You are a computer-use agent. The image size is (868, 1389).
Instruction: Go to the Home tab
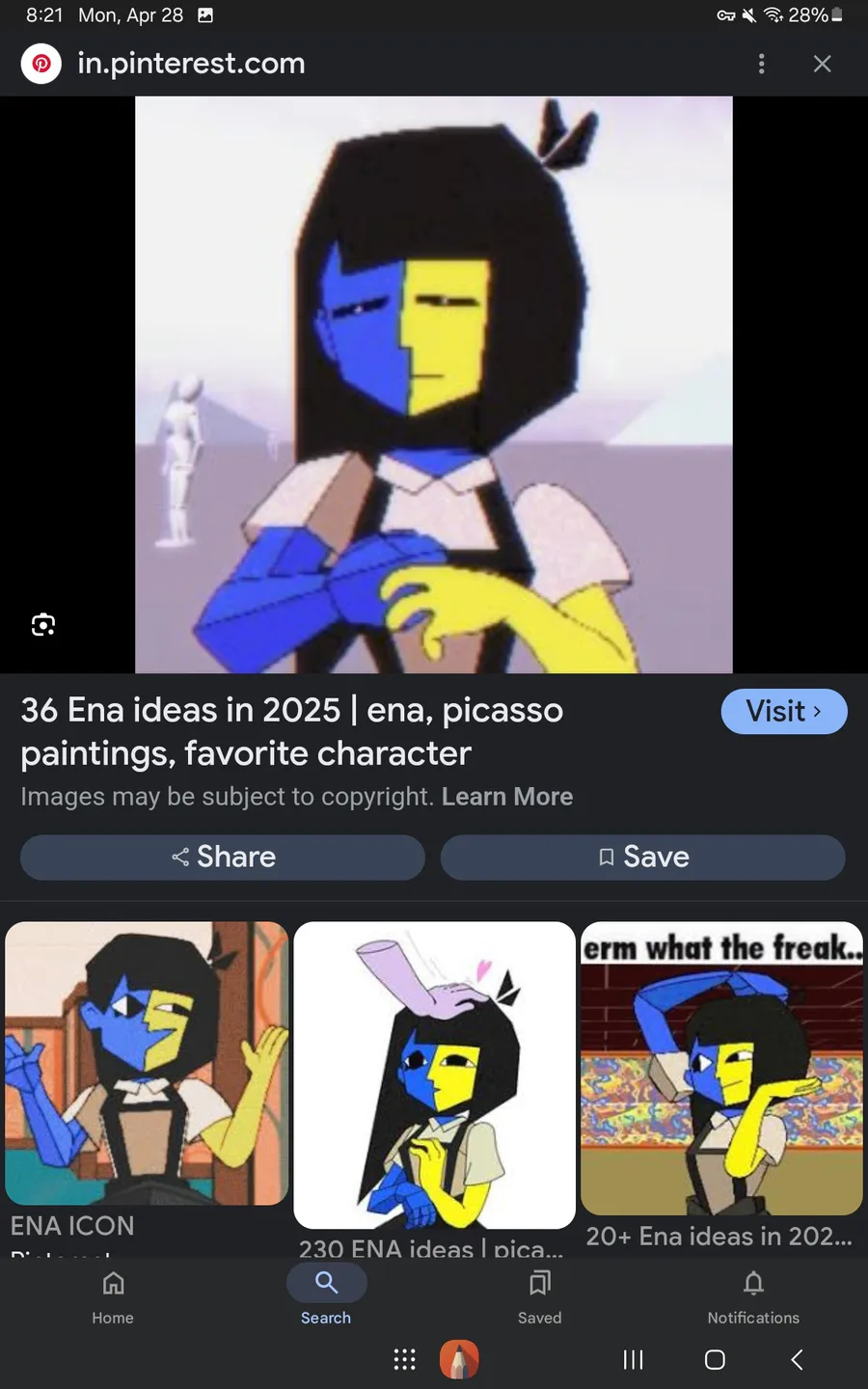(113, 1295)
